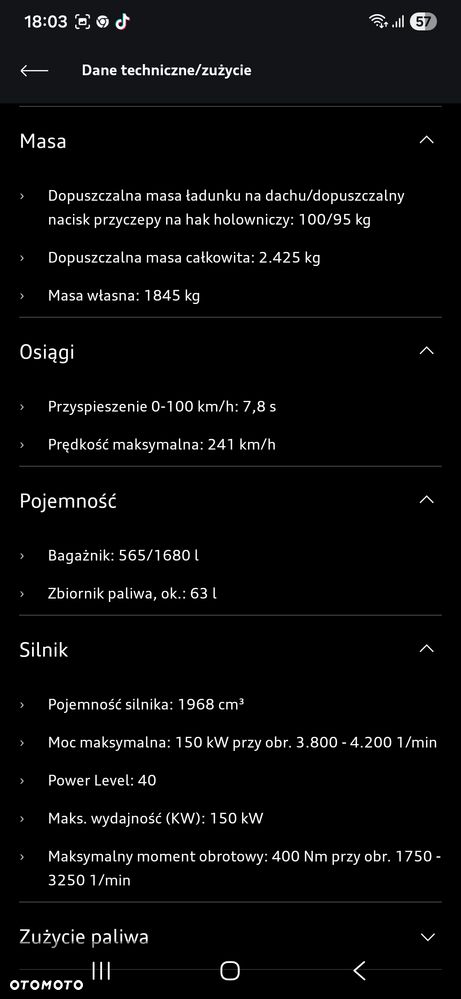This screenshot has height=999, width=461.
Task: Open recent apps from the navigation bar
Action: [101, 970]
